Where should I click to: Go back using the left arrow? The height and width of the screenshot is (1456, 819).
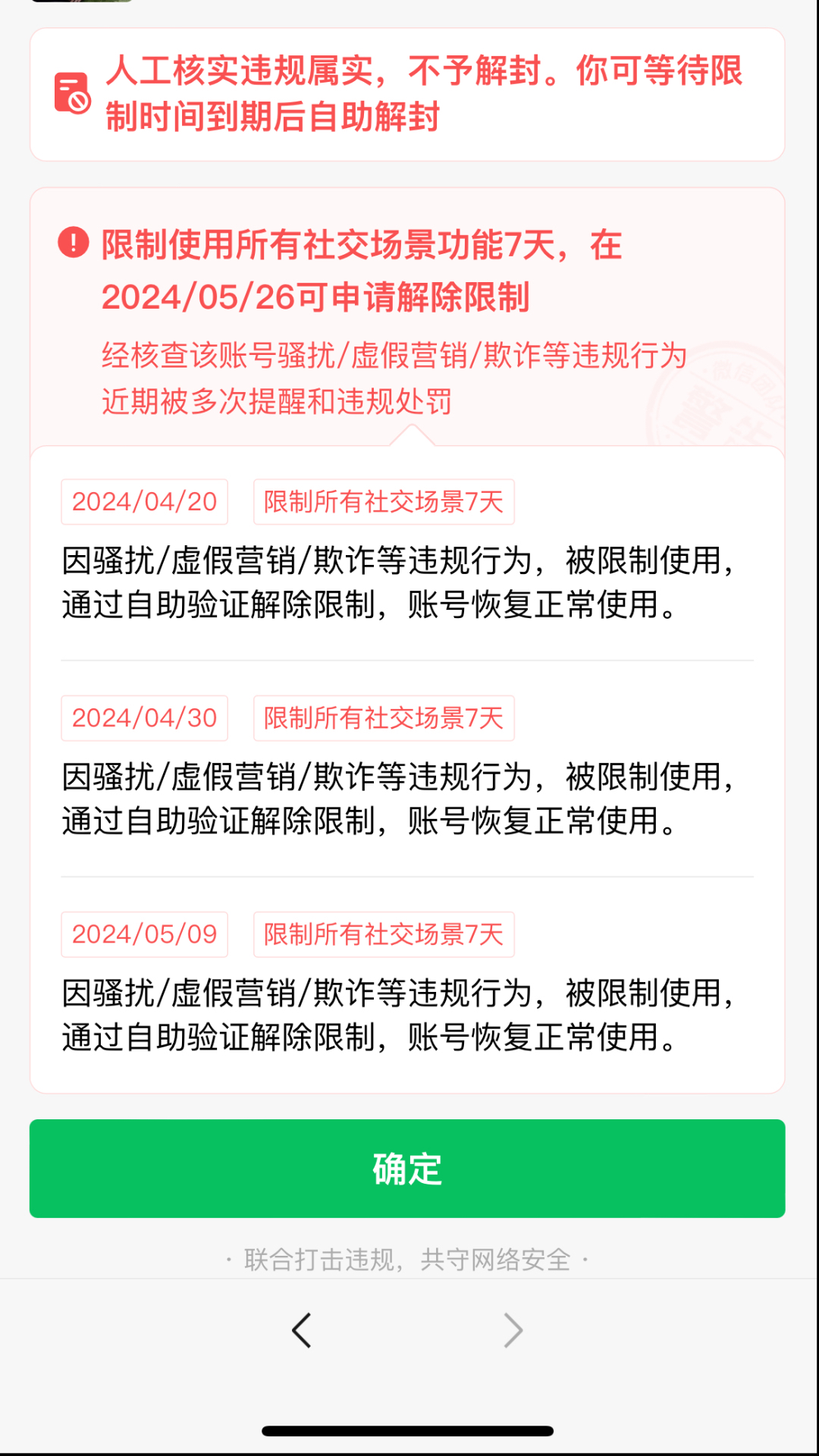pos(302,1330)
